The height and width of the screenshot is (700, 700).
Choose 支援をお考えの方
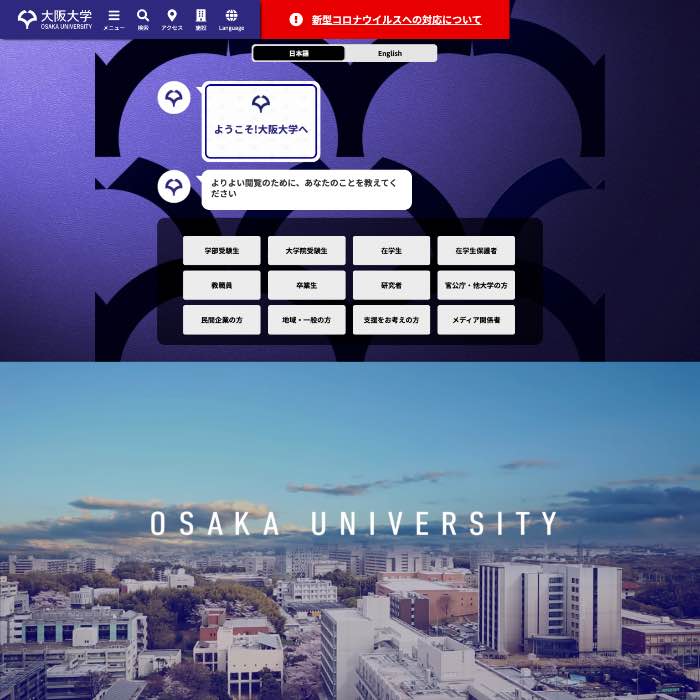tap(391, 320)
